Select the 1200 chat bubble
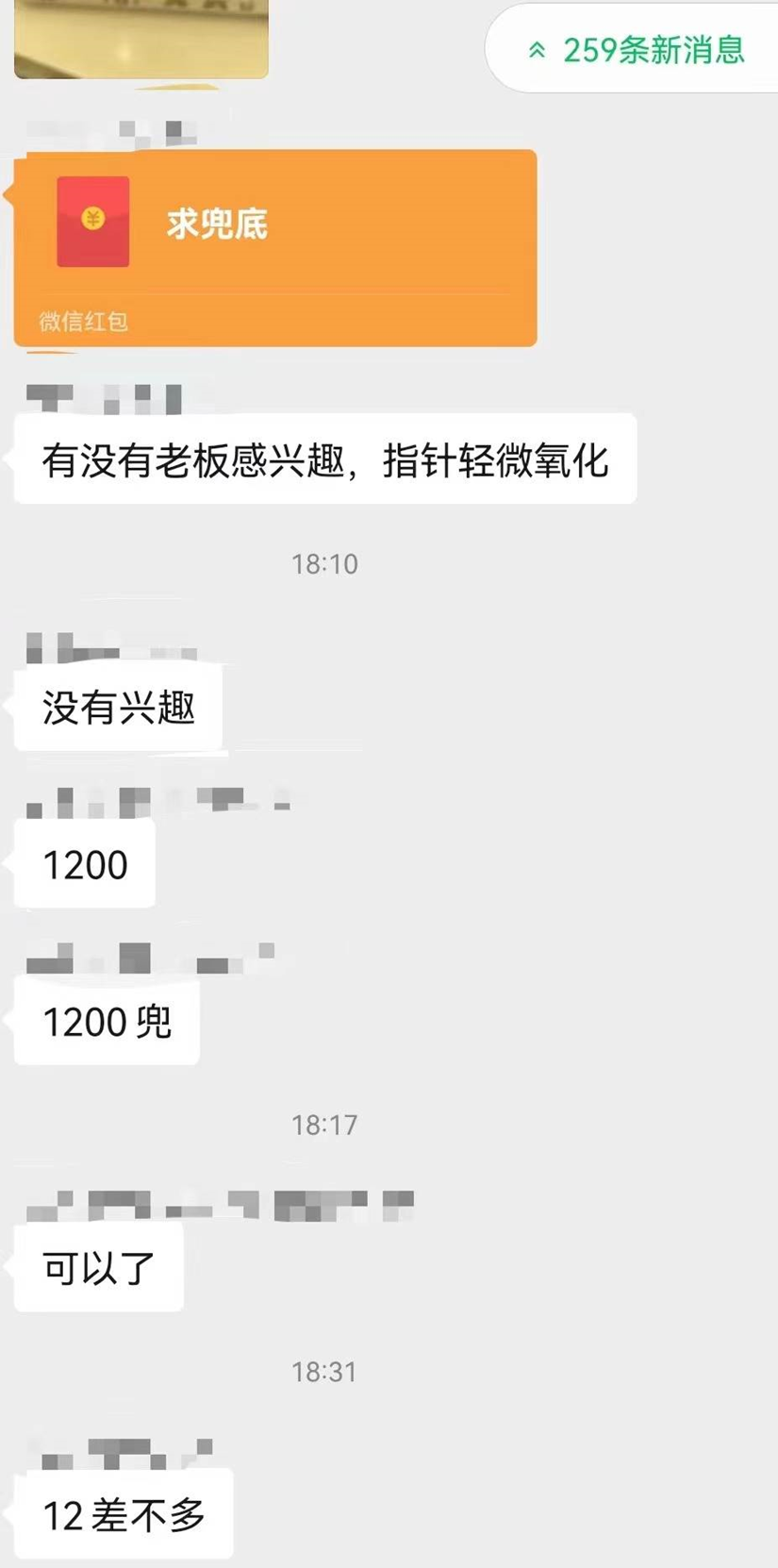Screen dimensions: 778x1568 click(84, 863)
